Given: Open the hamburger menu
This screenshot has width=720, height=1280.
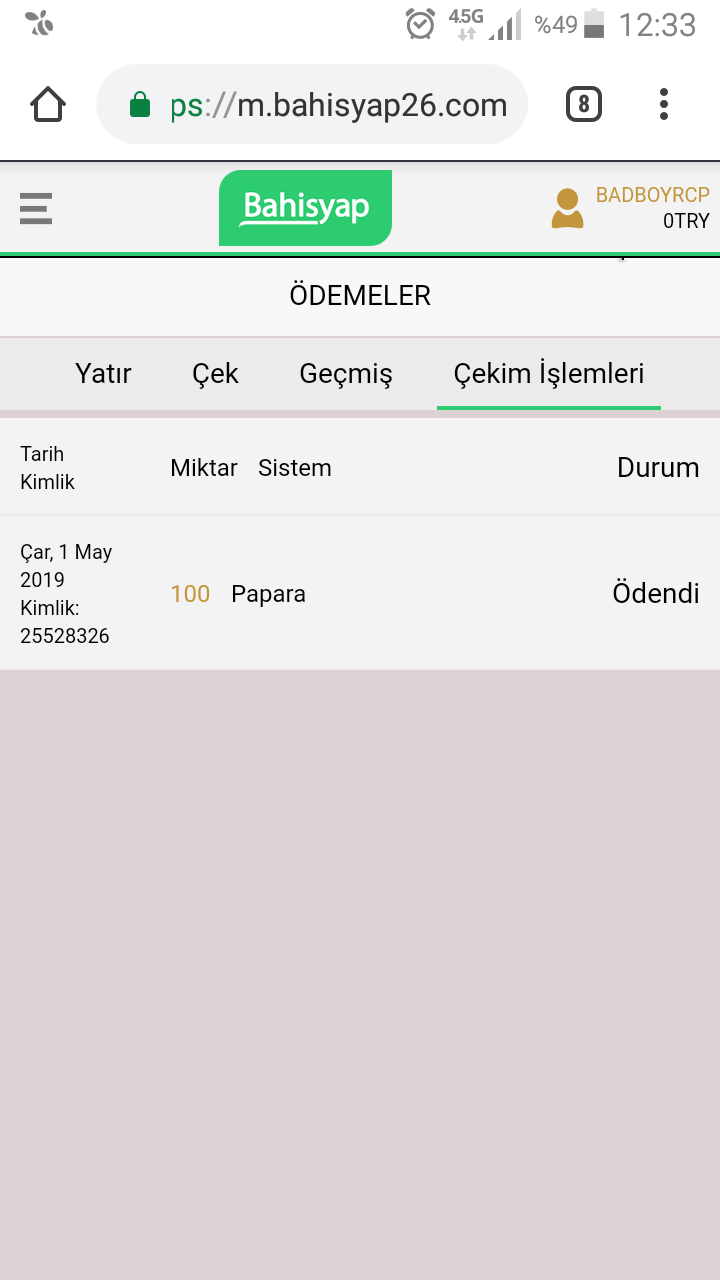Looking at the screenshot, I should (36, 208).
